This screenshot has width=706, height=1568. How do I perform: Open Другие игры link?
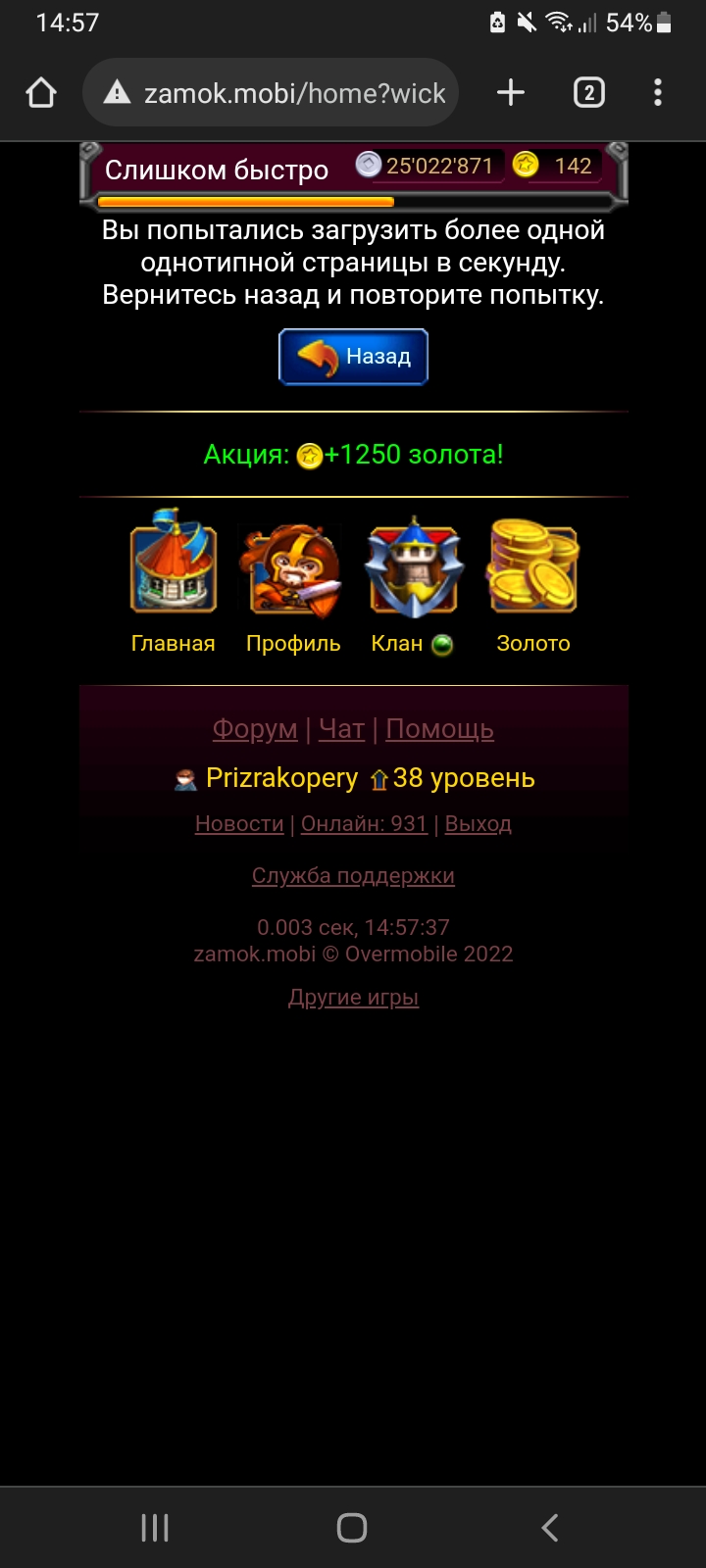pos(353,998)
